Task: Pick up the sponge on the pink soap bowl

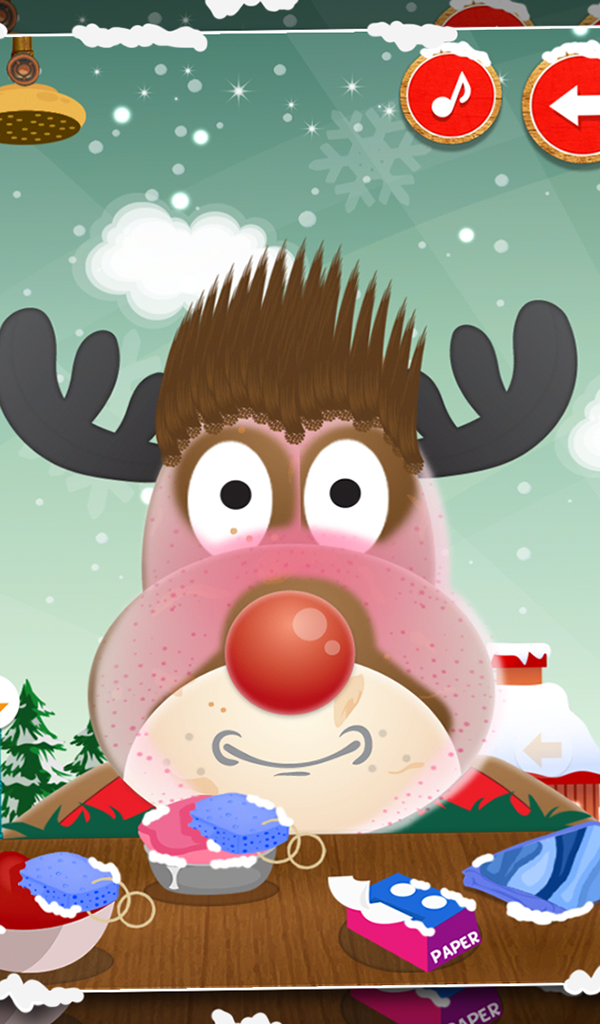Action: tap(240, 824)
